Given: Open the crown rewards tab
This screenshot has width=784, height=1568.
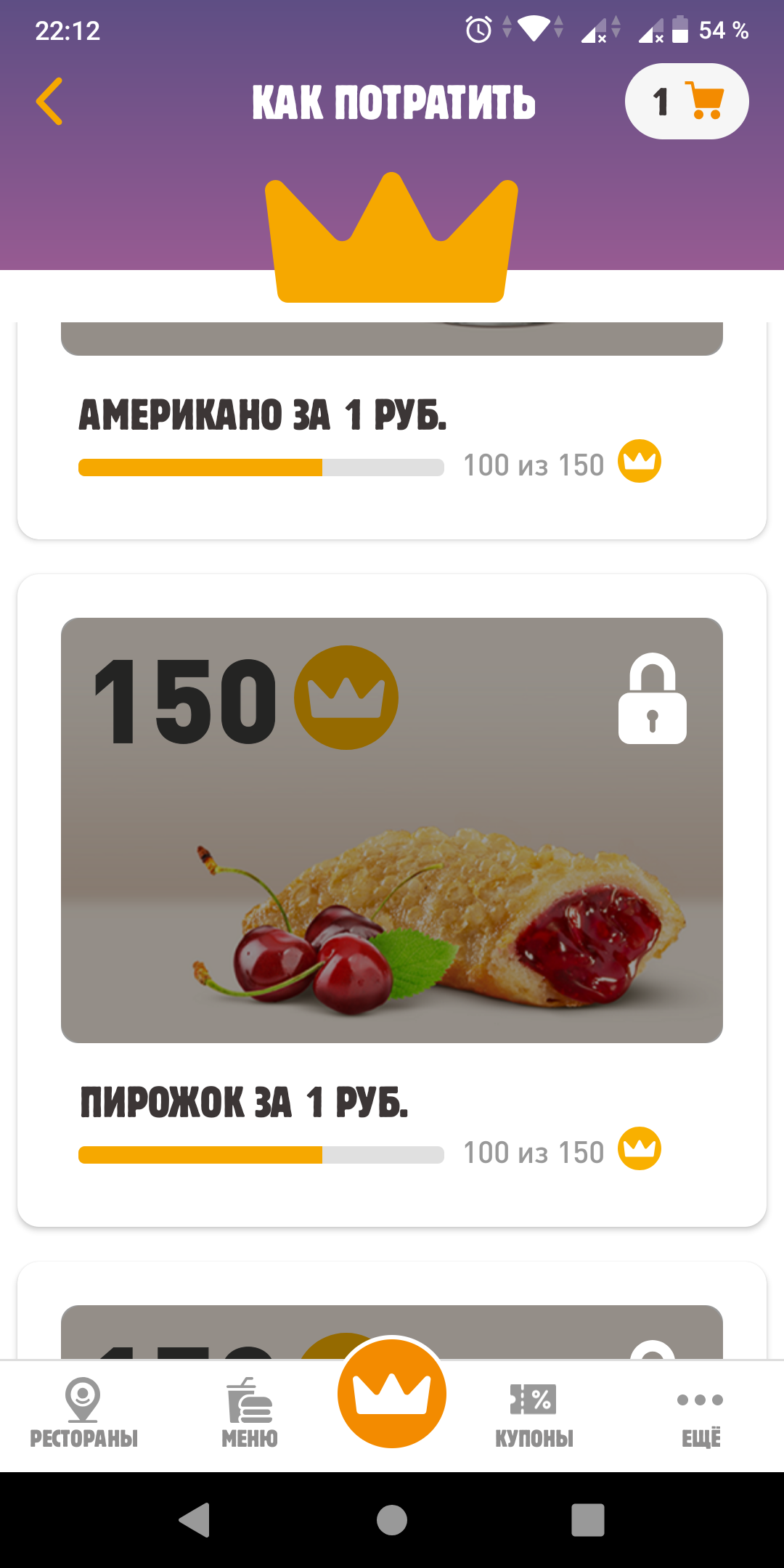Looking at the screenshot, I should (x=392, y=1394).
